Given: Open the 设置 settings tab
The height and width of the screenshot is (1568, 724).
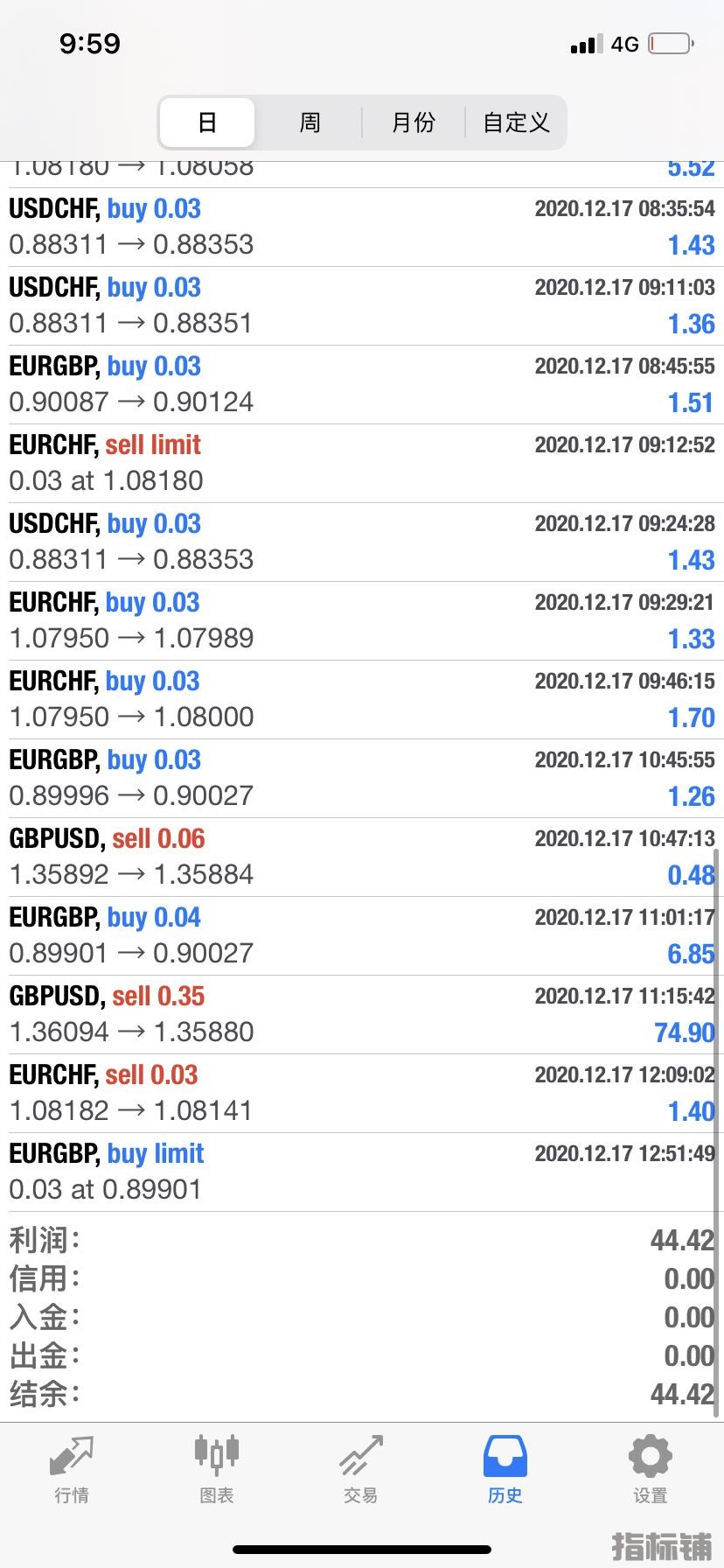Looking at the screenshot, I should tap(650, 1472).
